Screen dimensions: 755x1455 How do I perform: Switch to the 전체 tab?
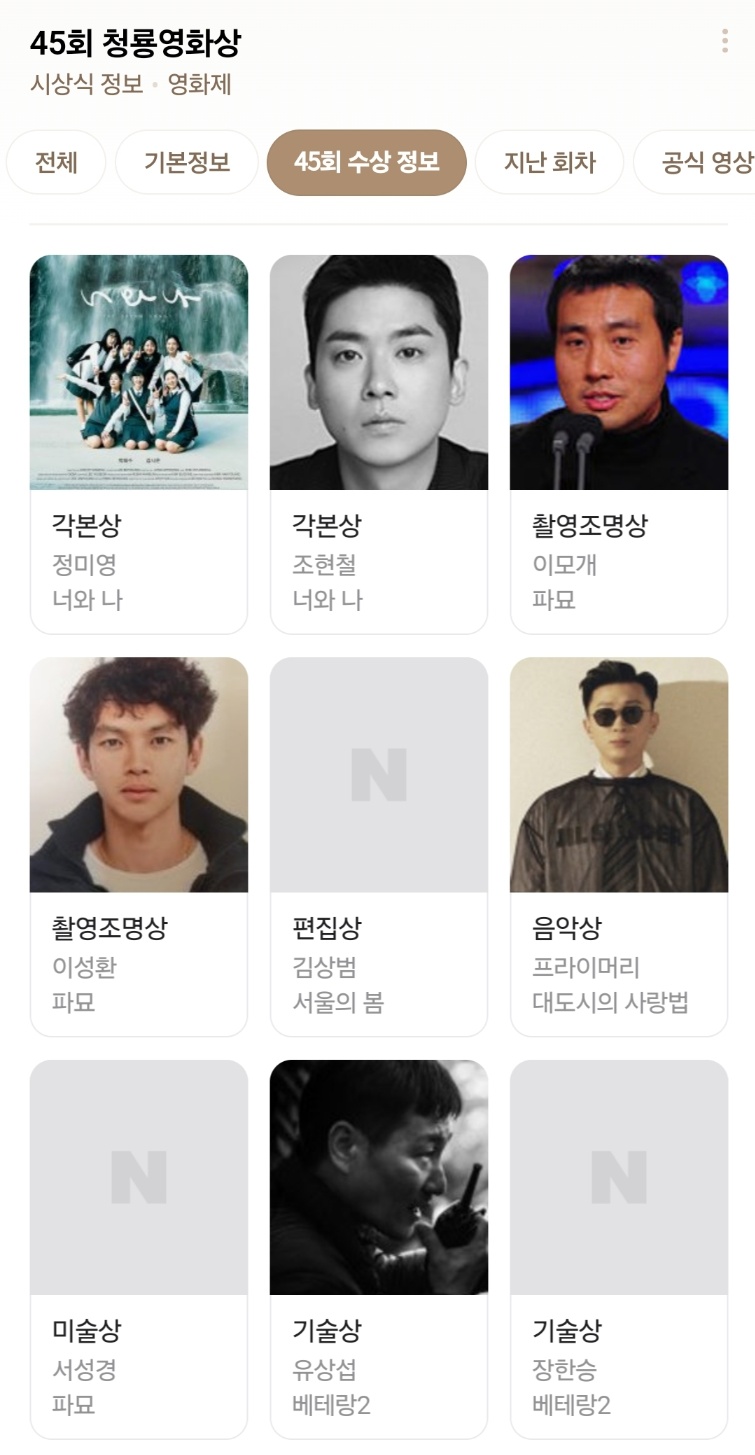(55, 162)
